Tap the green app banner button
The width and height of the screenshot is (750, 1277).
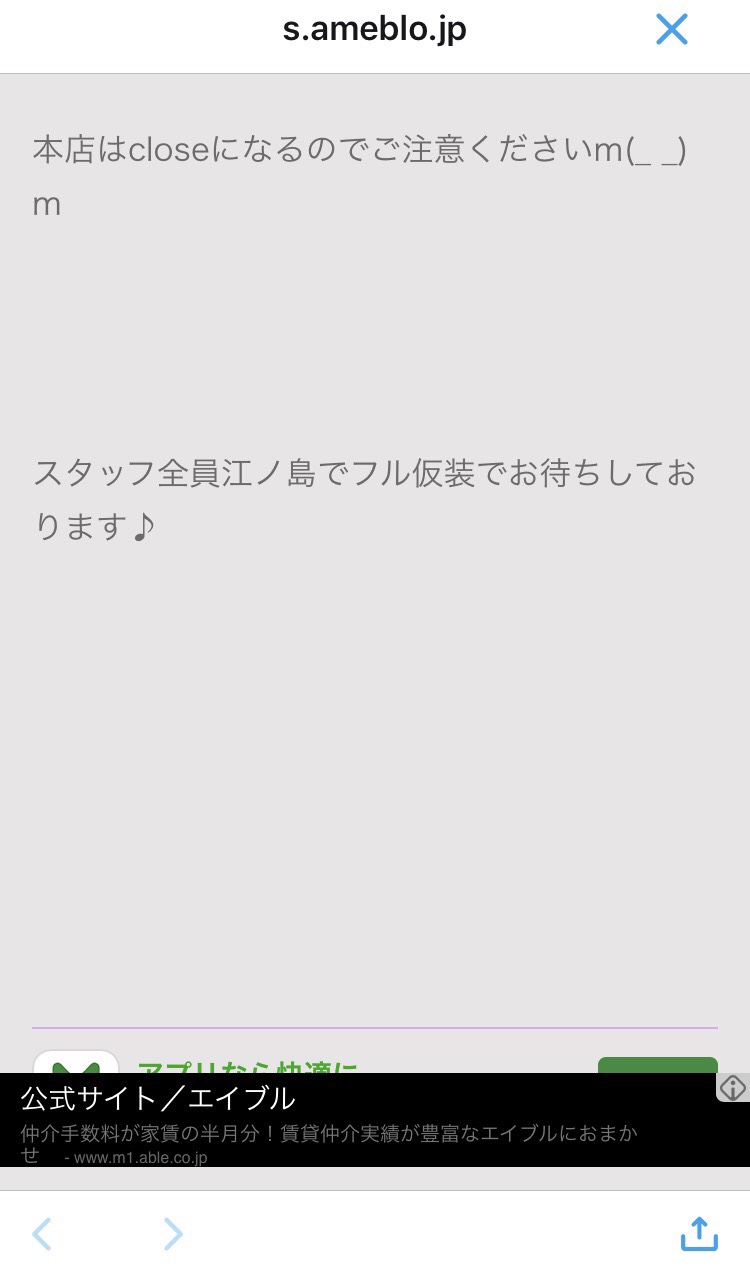[657, 1066]
